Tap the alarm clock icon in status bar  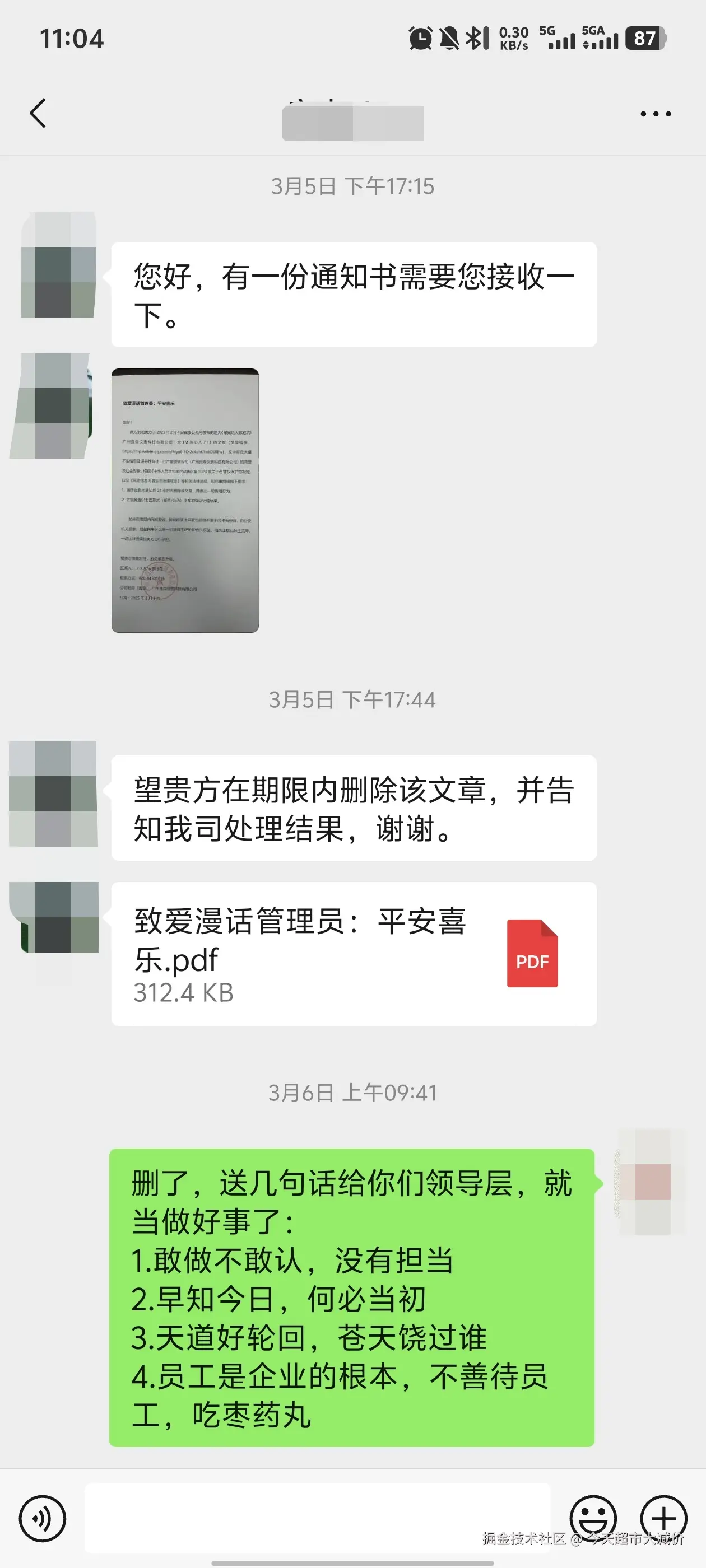click(420, 38)
